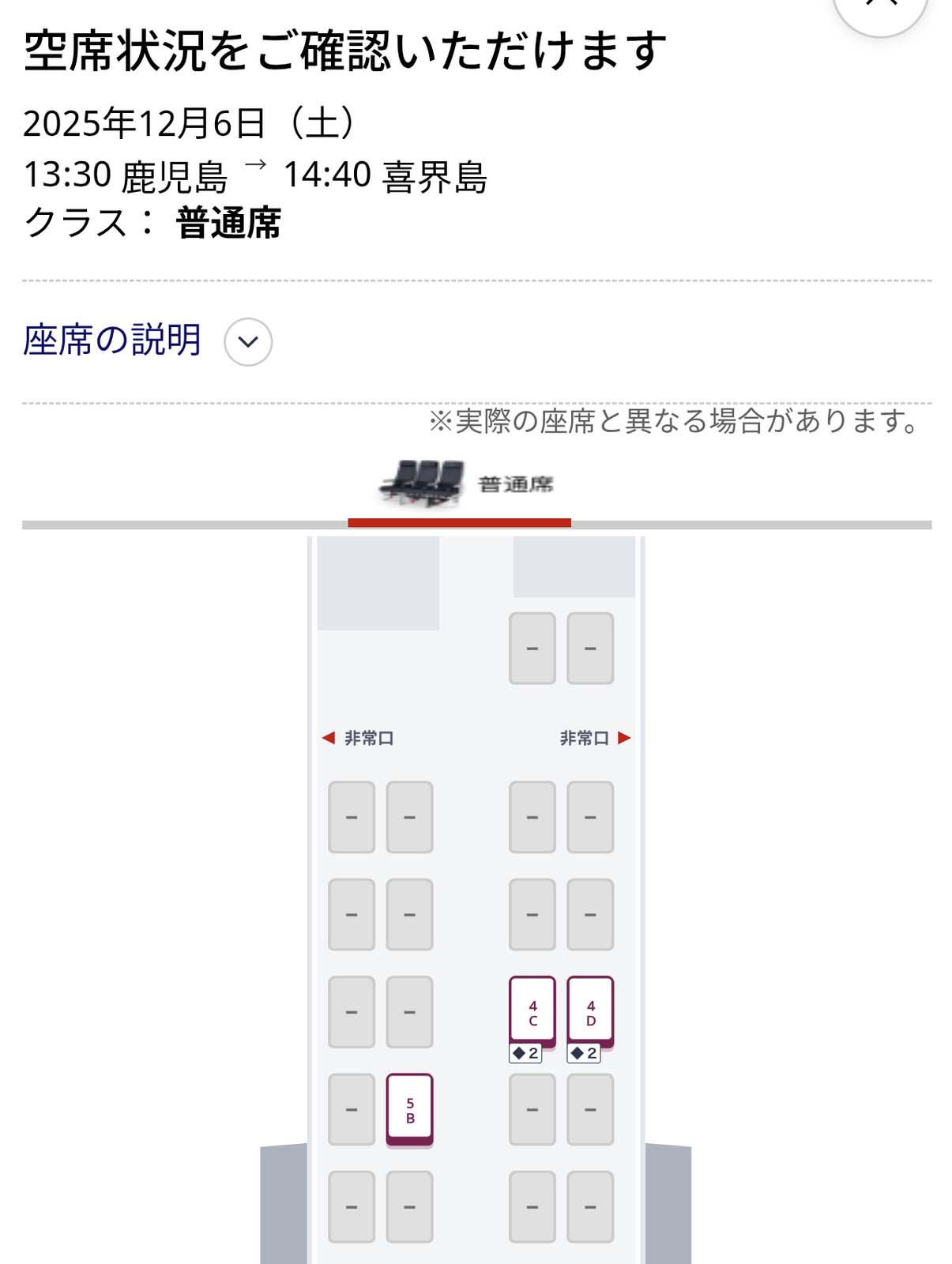Click an unavailable seat in the front row
Screen dimensions: 952x1264
coord(532,649)
